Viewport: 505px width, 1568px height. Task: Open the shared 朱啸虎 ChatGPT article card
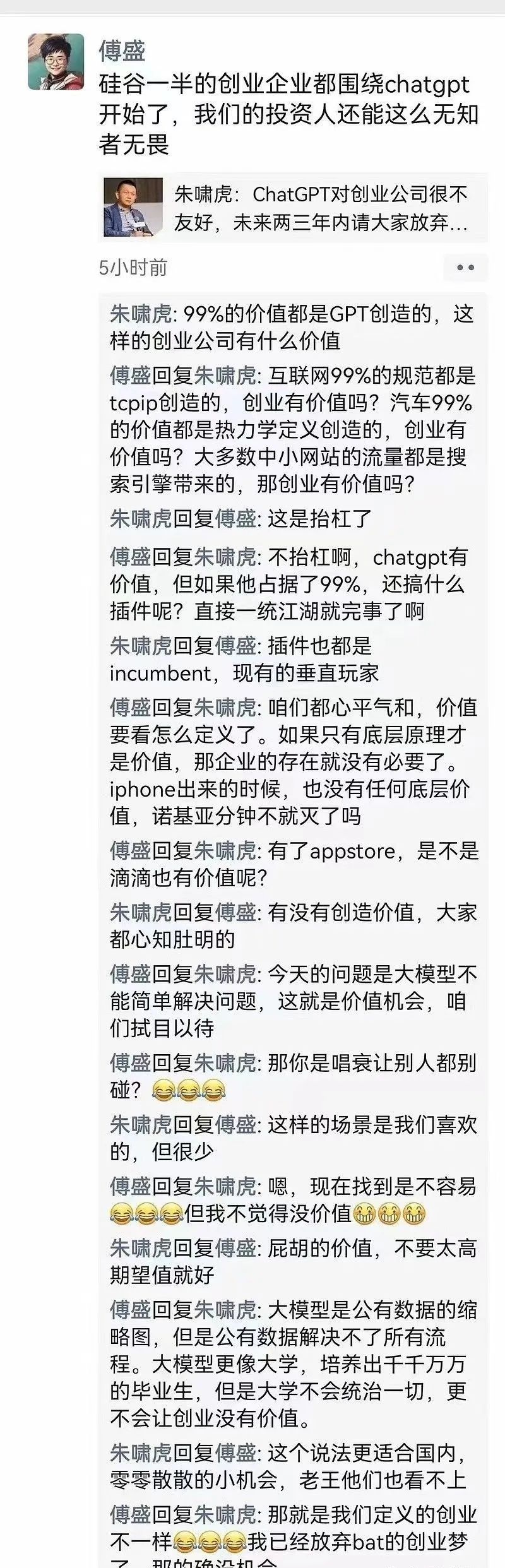click(x=293, y=208)
